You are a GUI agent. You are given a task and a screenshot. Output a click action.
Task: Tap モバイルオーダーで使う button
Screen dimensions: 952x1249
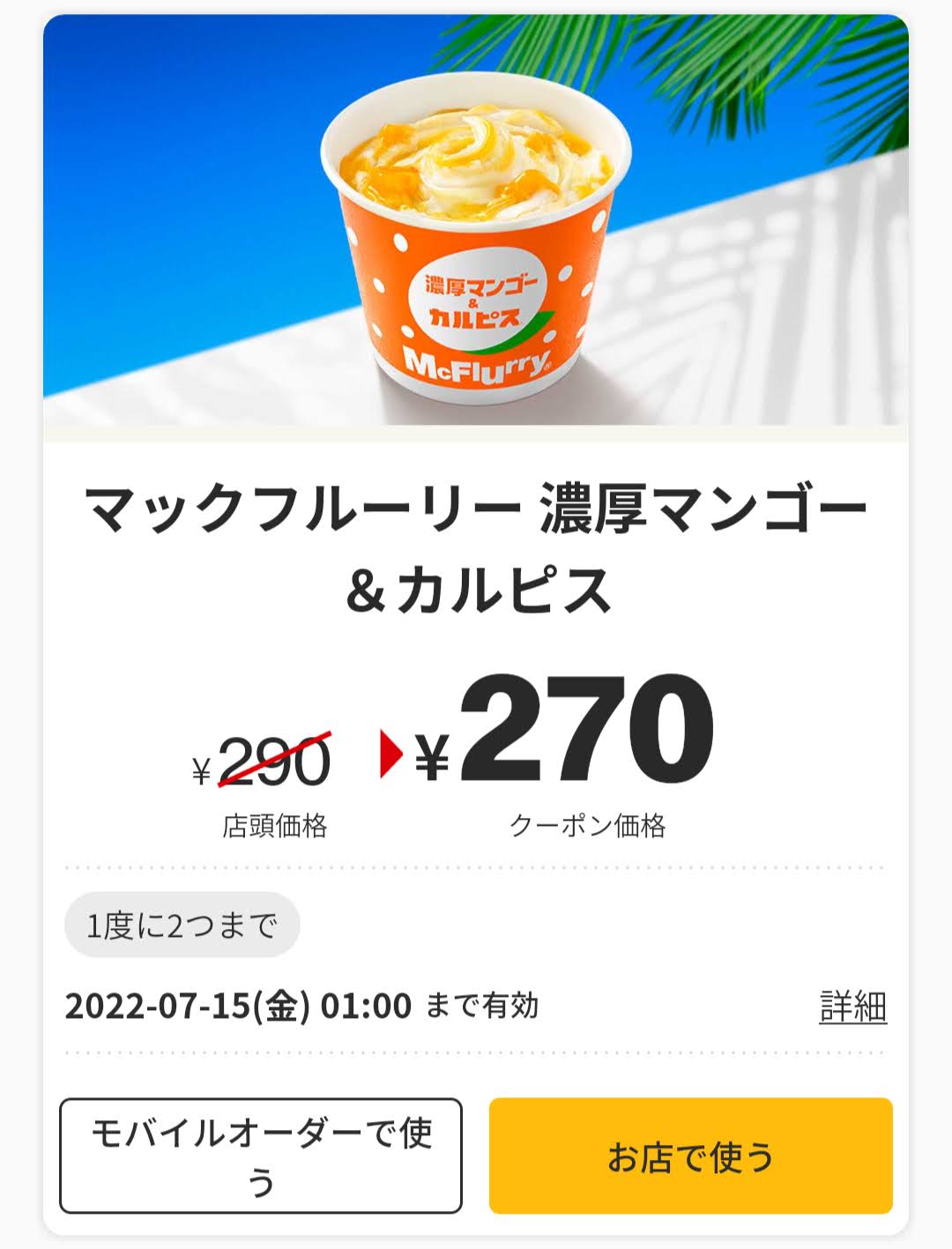click(261, 1156)
